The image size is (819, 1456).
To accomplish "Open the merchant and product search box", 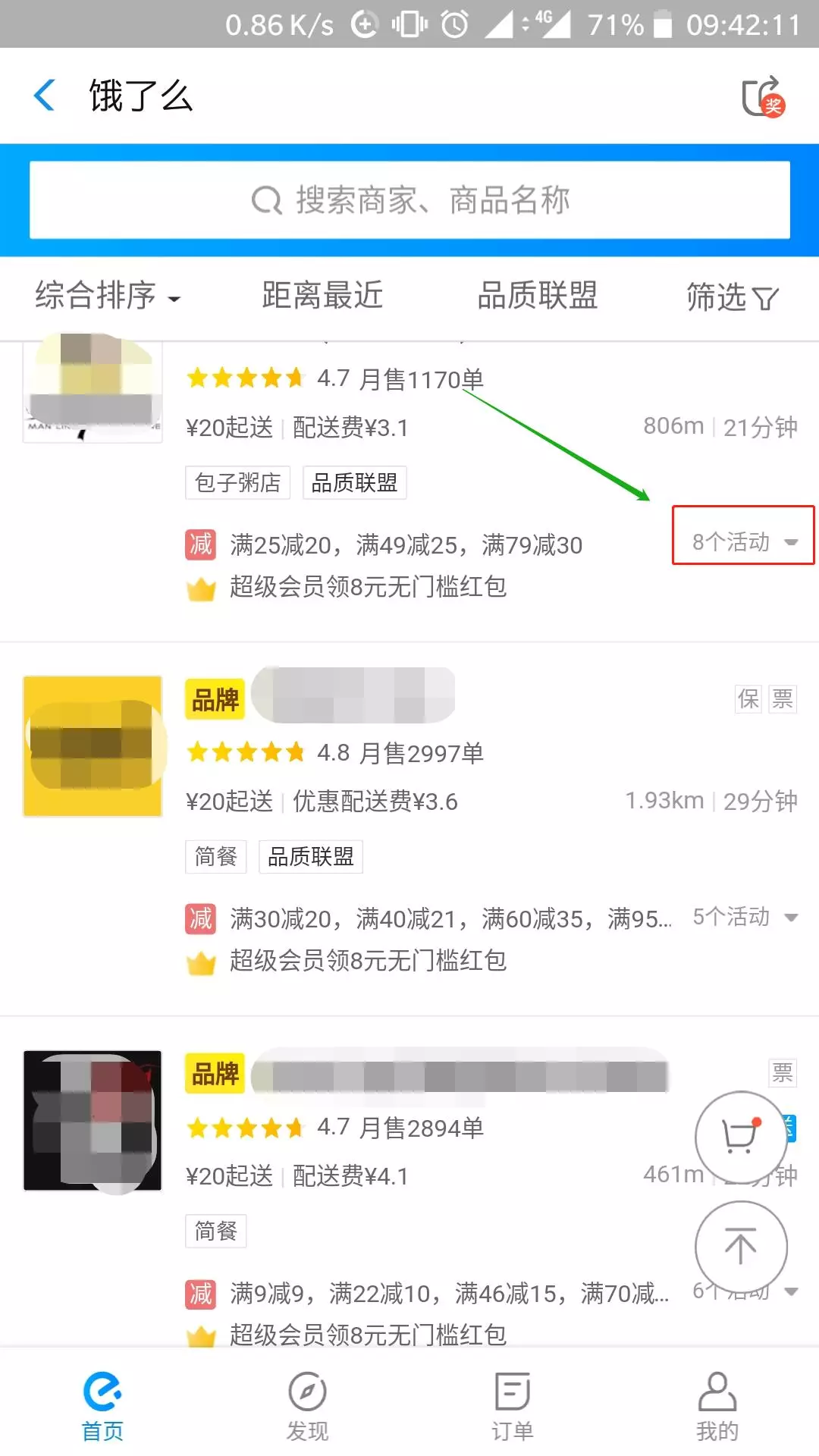I will coord(409,200).
